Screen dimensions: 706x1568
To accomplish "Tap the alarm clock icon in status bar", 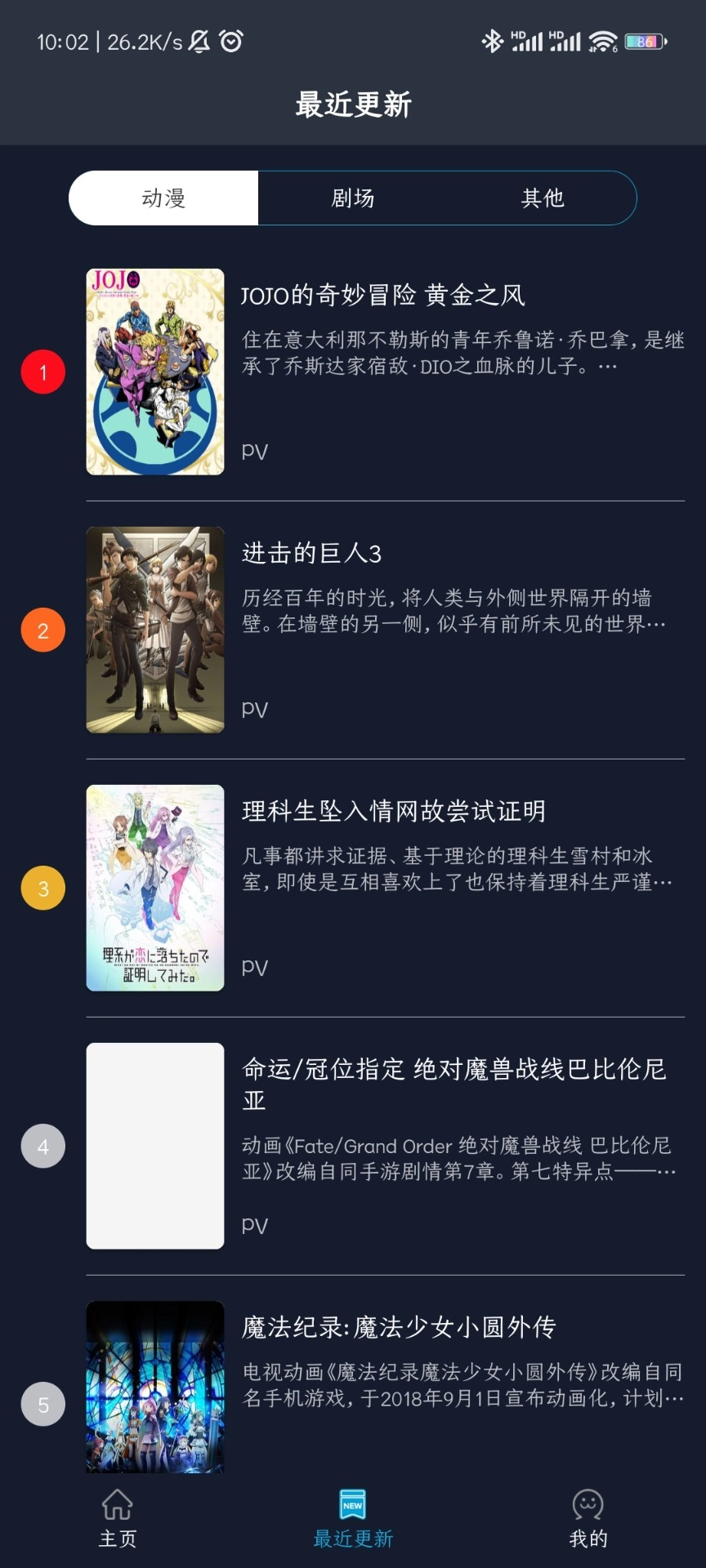I will point(233,41).
